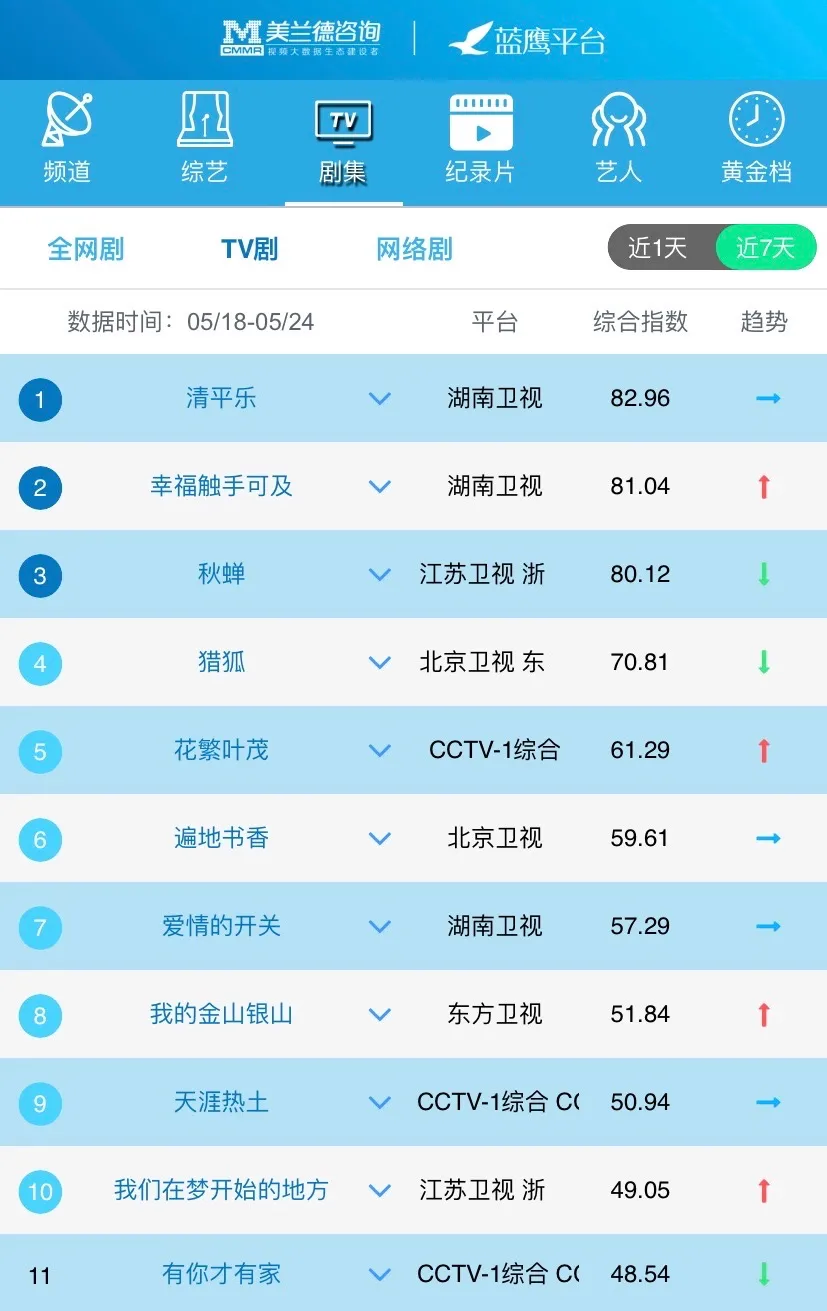Switch time range to 近1天
This screenshot has width=827, height=1311.
(x=658, y=248)
